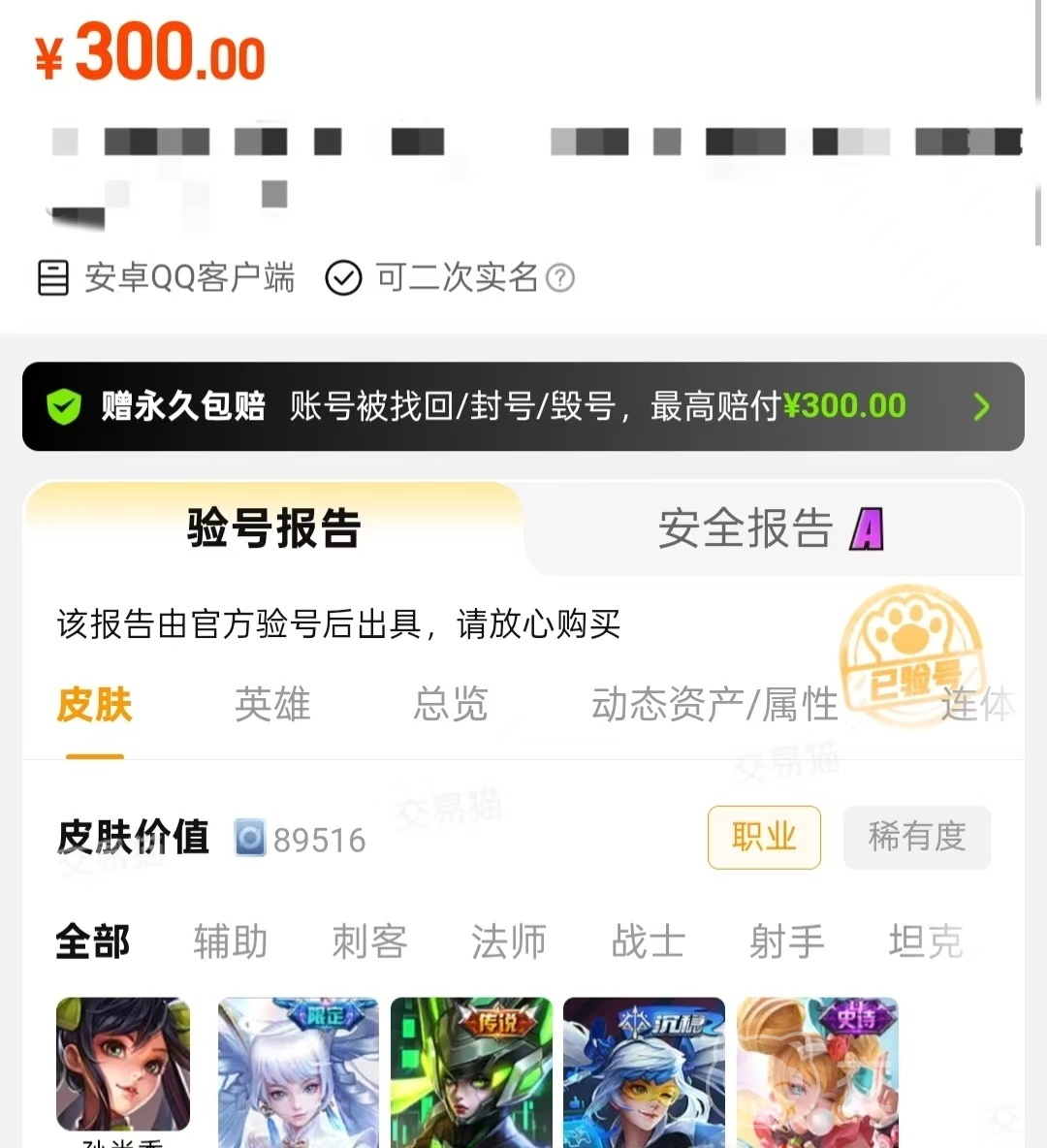Tap the help icon next to 可二次实名
The image size is (1047, 1148).
click(560, 278)
